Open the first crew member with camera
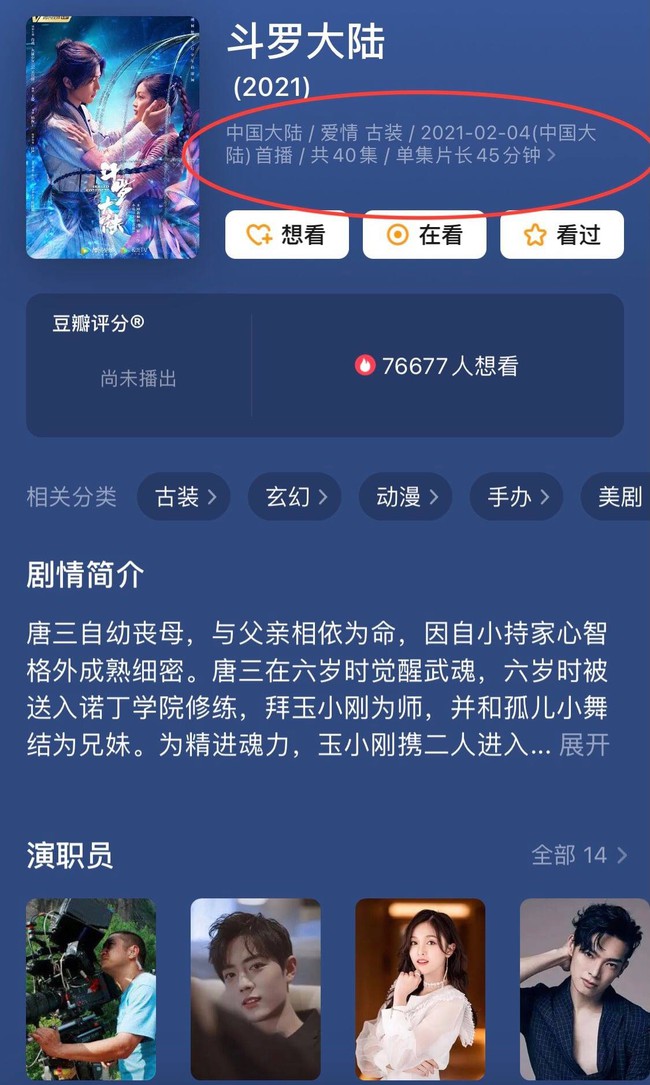The width and height of the screenshot is (650, 1085). pyautogui.click(x=91, y=988)
